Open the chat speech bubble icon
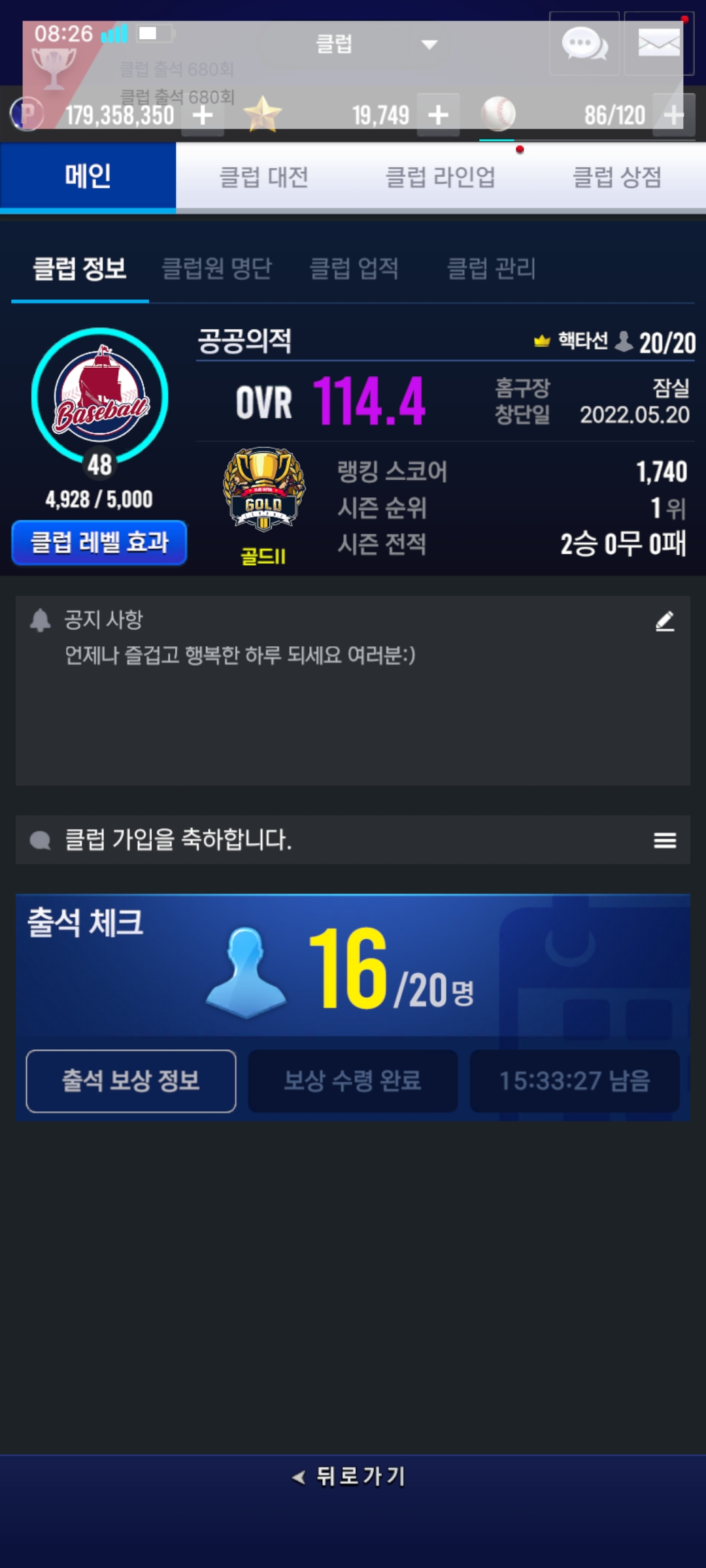 coord(584,44)
